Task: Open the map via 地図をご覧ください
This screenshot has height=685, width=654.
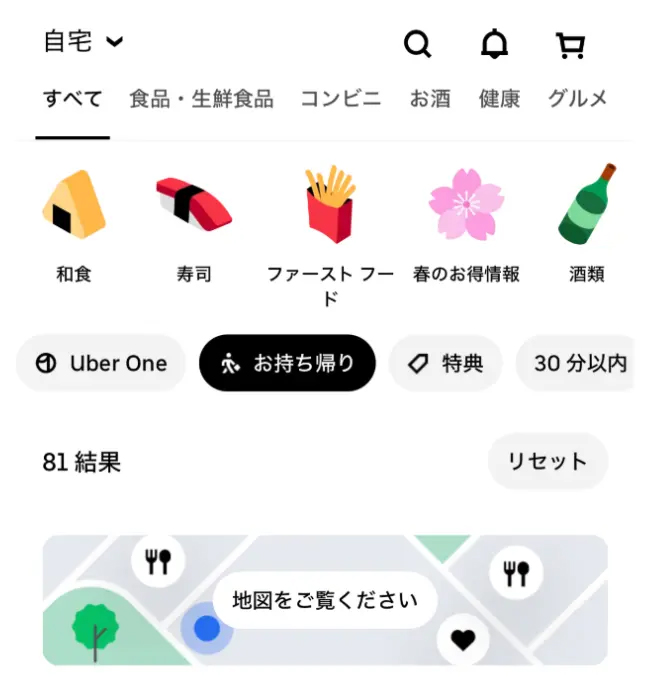Action: [324, 600]
